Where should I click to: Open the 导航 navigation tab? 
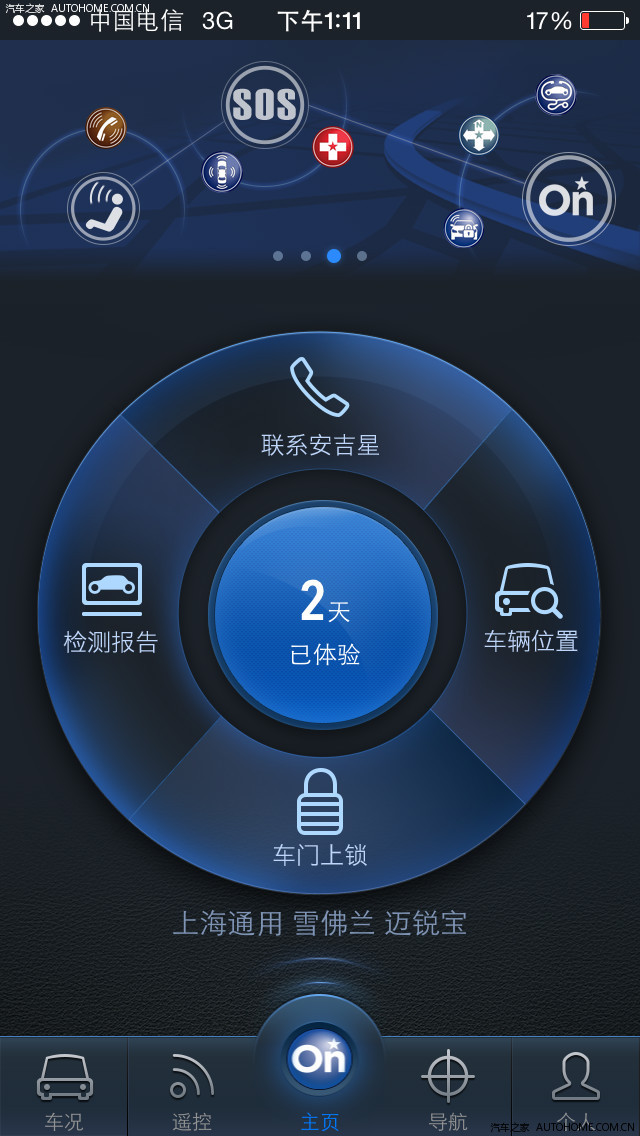[x=448, y=1088]
